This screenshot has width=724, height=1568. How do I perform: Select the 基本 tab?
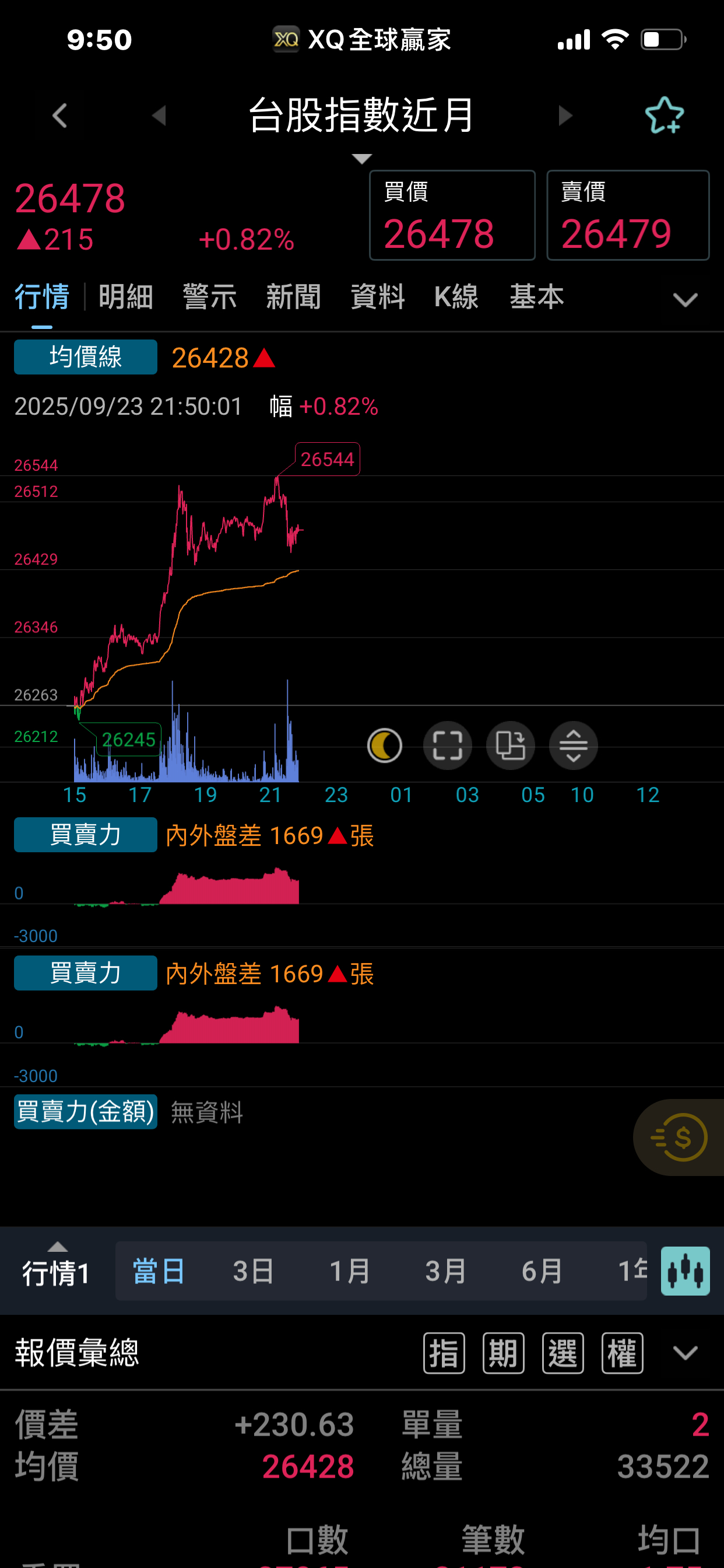(x=537, y=297)
